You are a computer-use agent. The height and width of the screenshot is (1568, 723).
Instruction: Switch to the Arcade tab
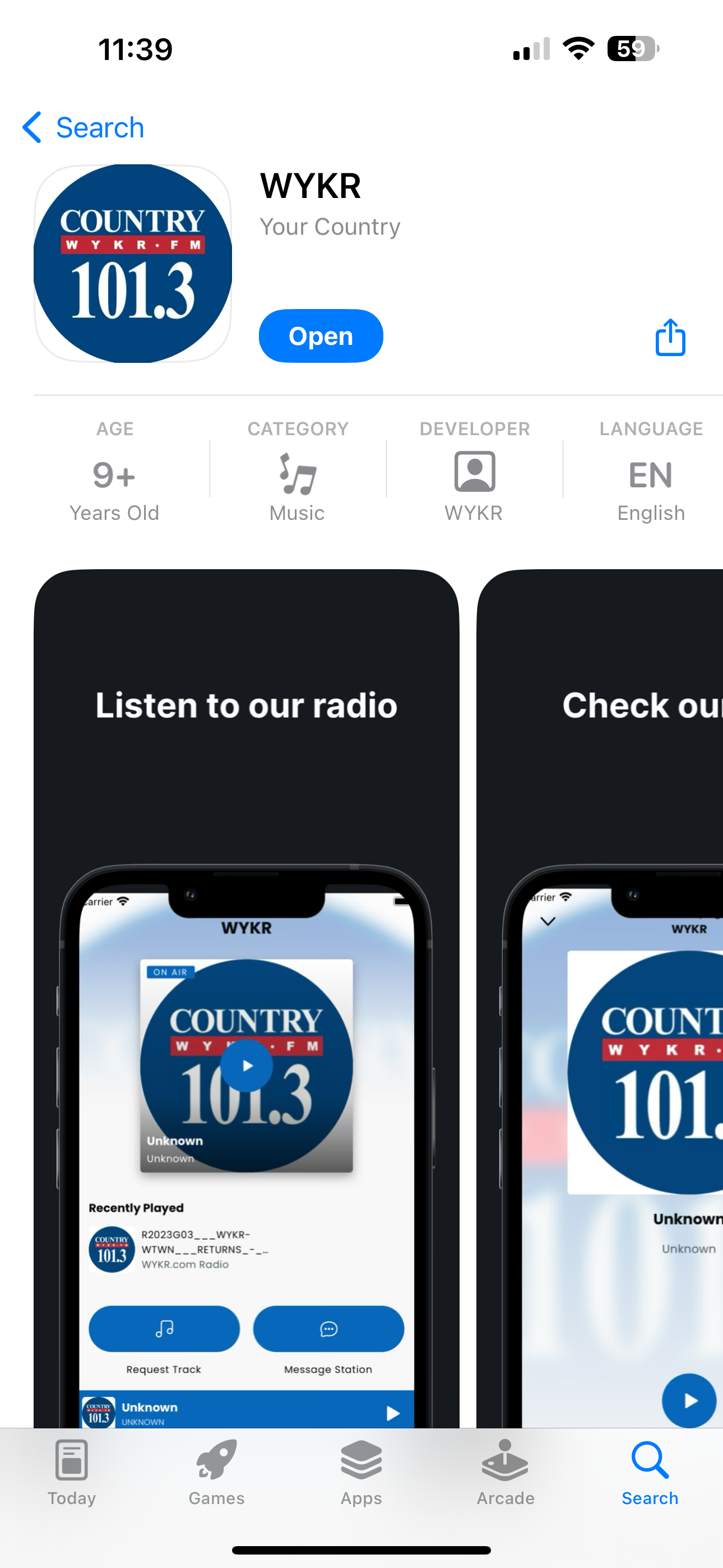pos(505,1471)
